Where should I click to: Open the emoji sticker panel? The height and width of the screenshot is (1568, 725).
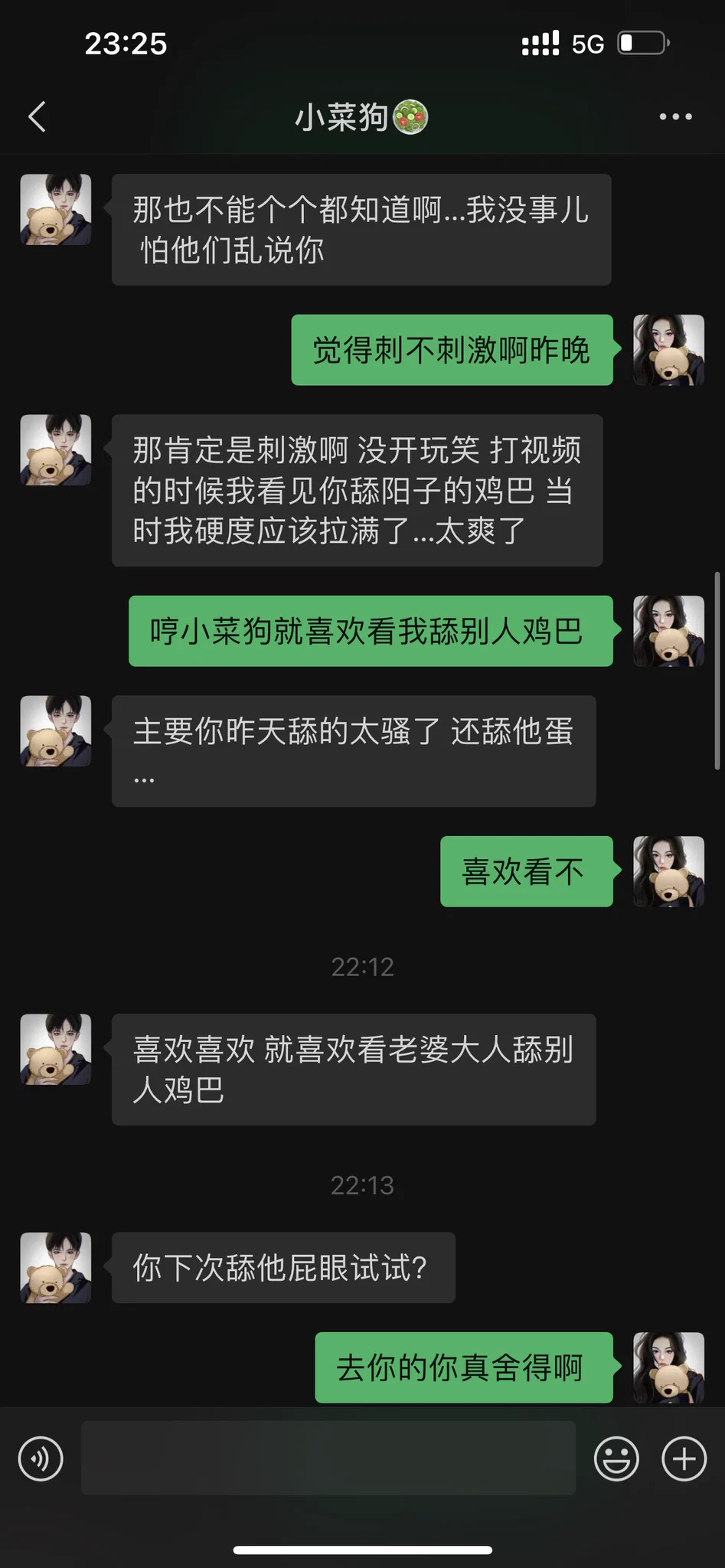tap(616, 1459)
